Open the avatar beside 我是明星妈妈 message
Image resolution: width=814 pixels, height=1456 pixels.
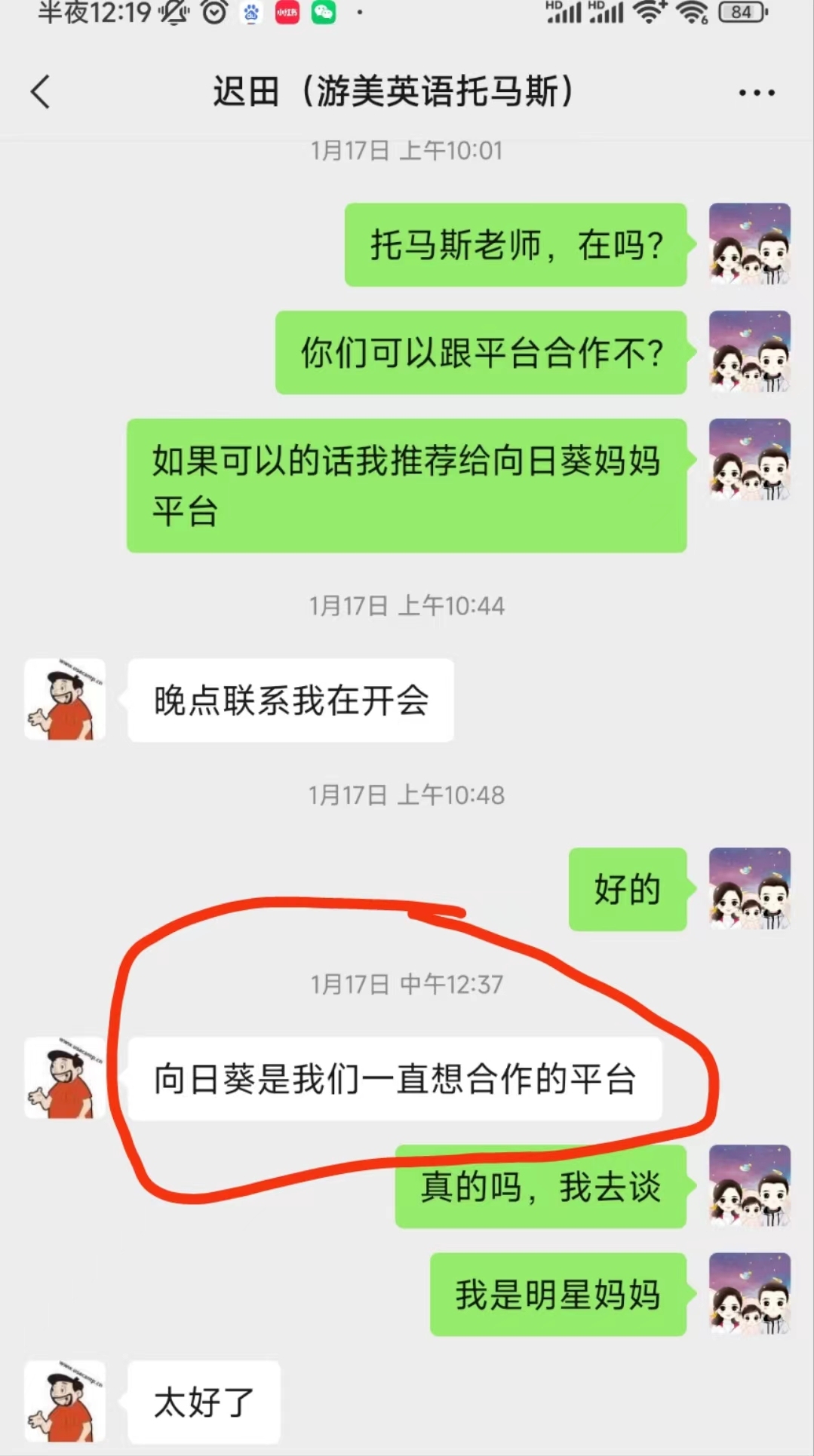coord(749,1294)
